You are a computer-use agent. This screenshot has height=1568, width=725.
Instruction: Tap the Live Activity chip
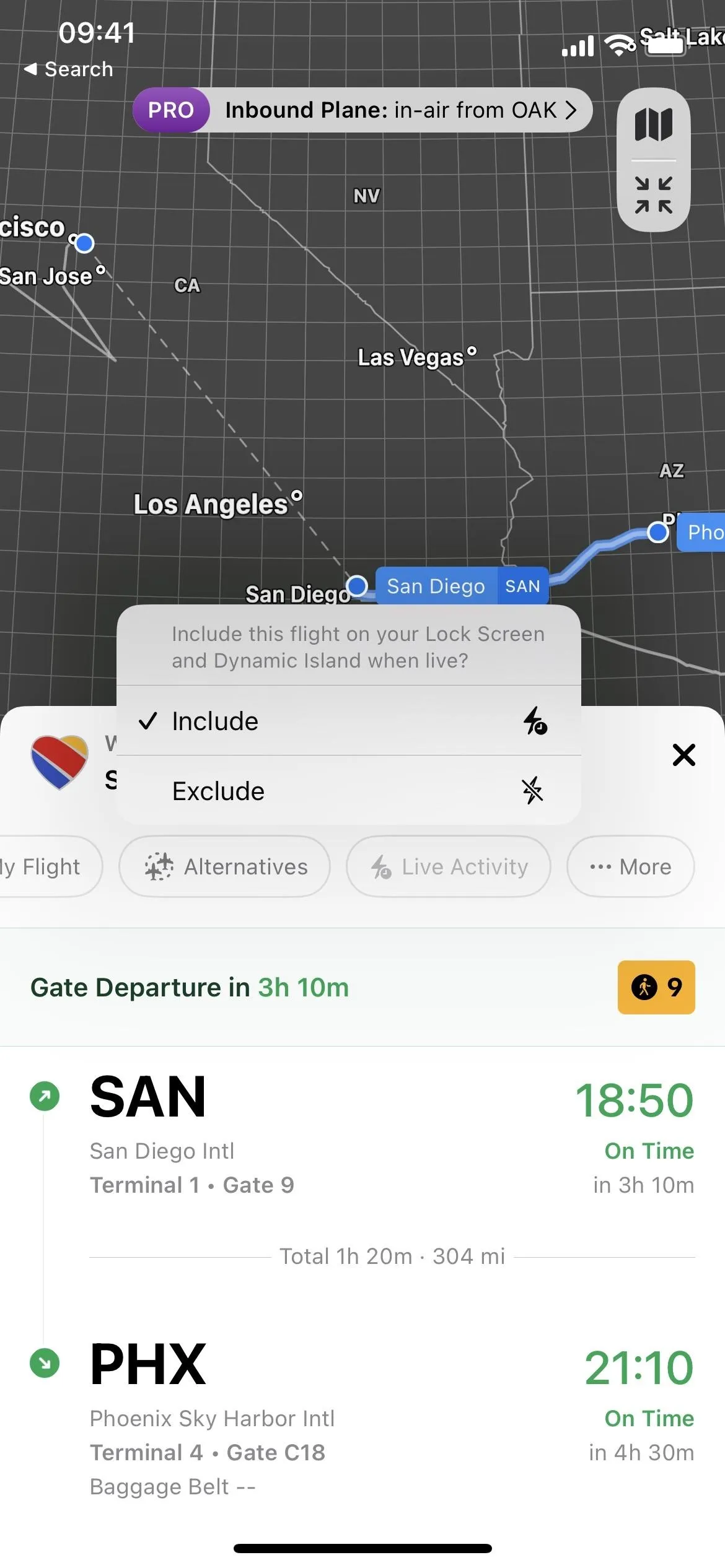(x=449, y=866)
